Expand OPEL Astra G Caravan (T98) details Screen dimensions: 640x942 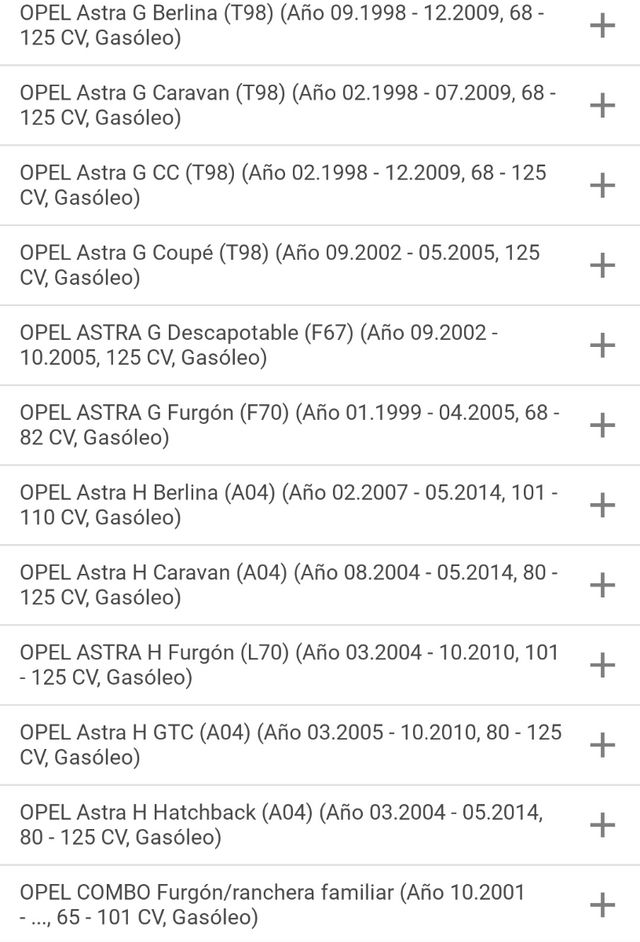click(x=602, y=105)
